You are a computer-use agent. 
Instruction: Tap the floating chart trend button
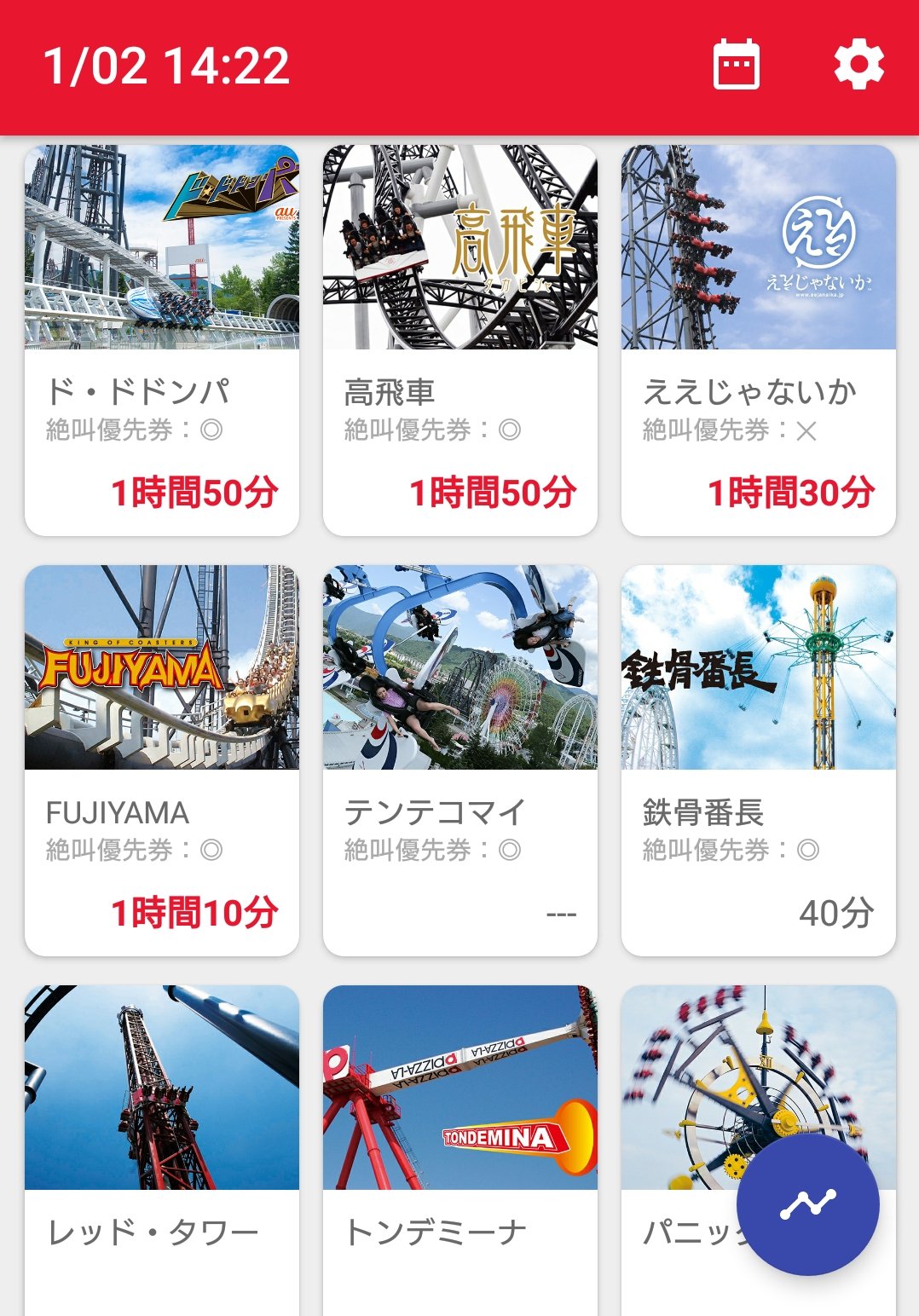[x=807, y=1204]
